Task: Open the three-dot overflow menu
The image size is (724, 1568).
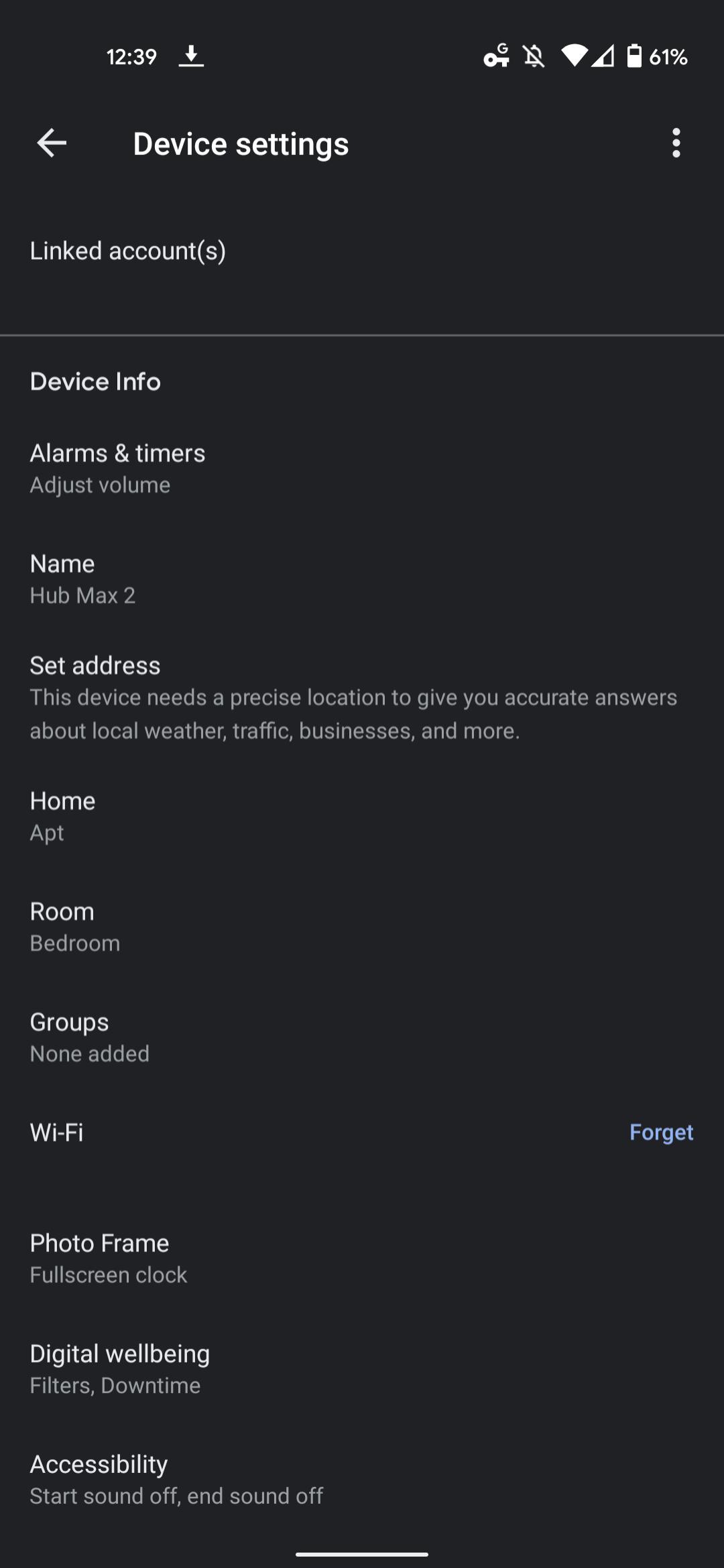Action: (676, 143)
